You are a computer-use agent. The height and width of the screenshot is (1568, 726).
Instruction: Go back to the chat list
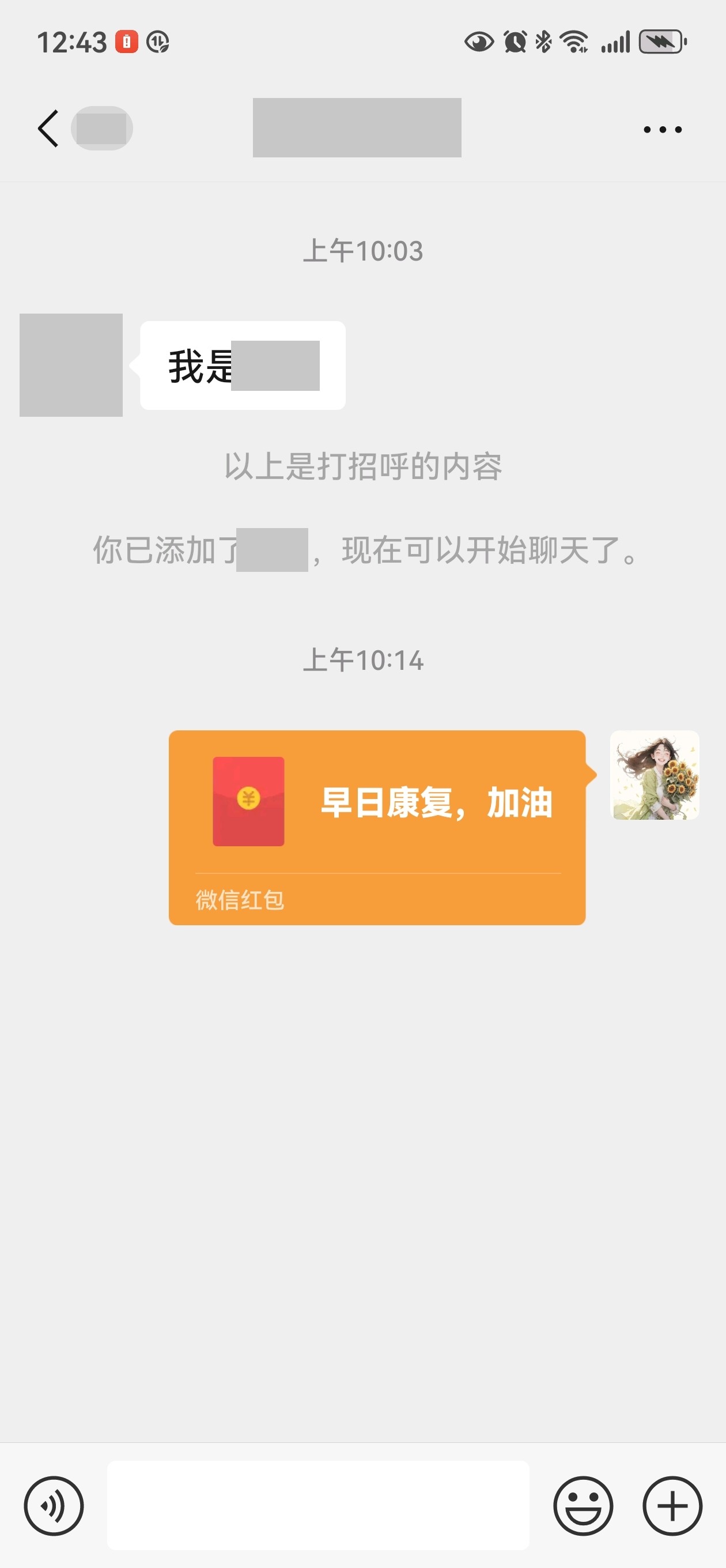(48, 129)
